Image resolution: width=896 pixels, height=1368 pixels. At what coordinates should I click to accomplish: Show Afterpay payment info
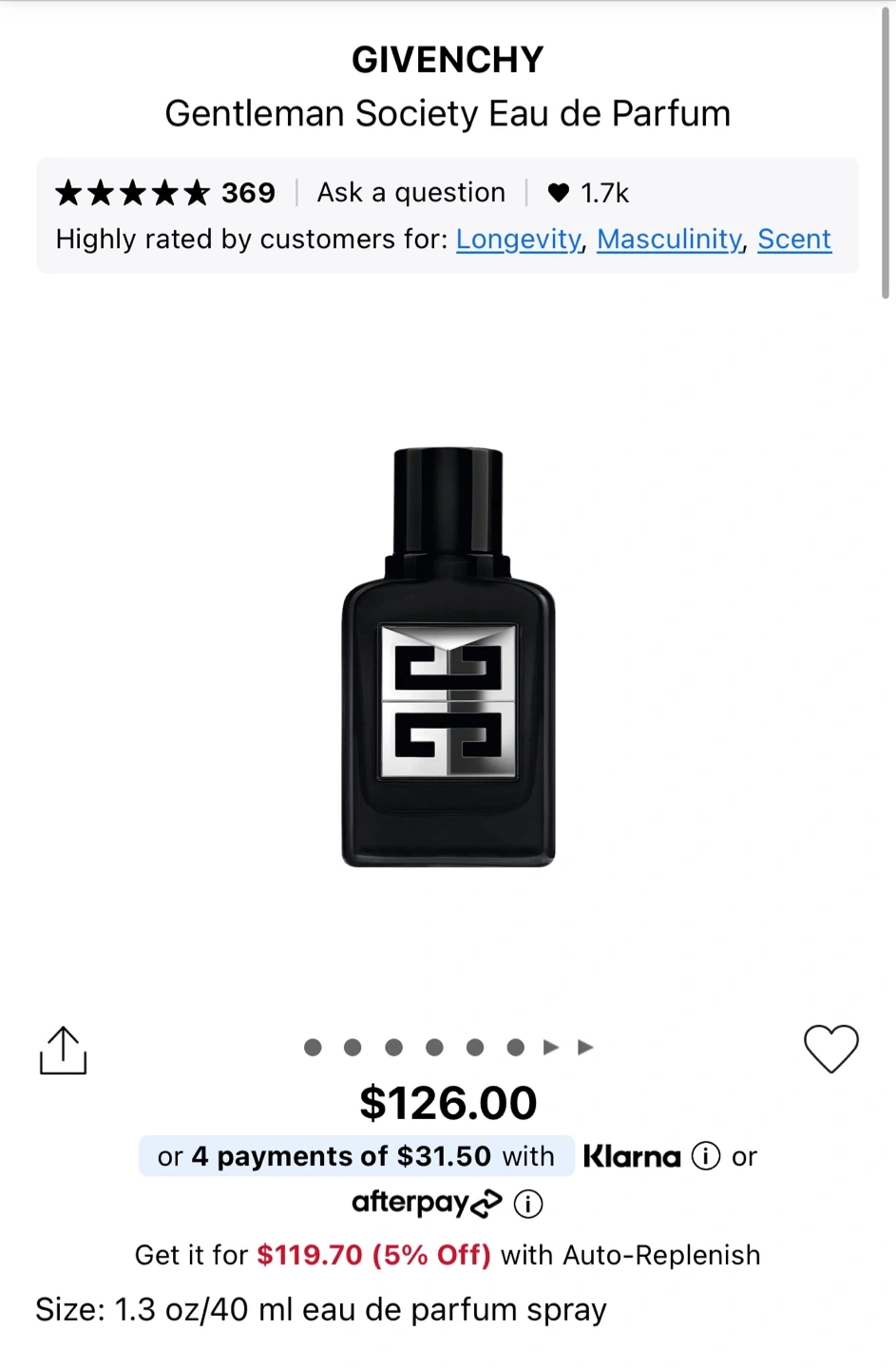[528, 1204]
